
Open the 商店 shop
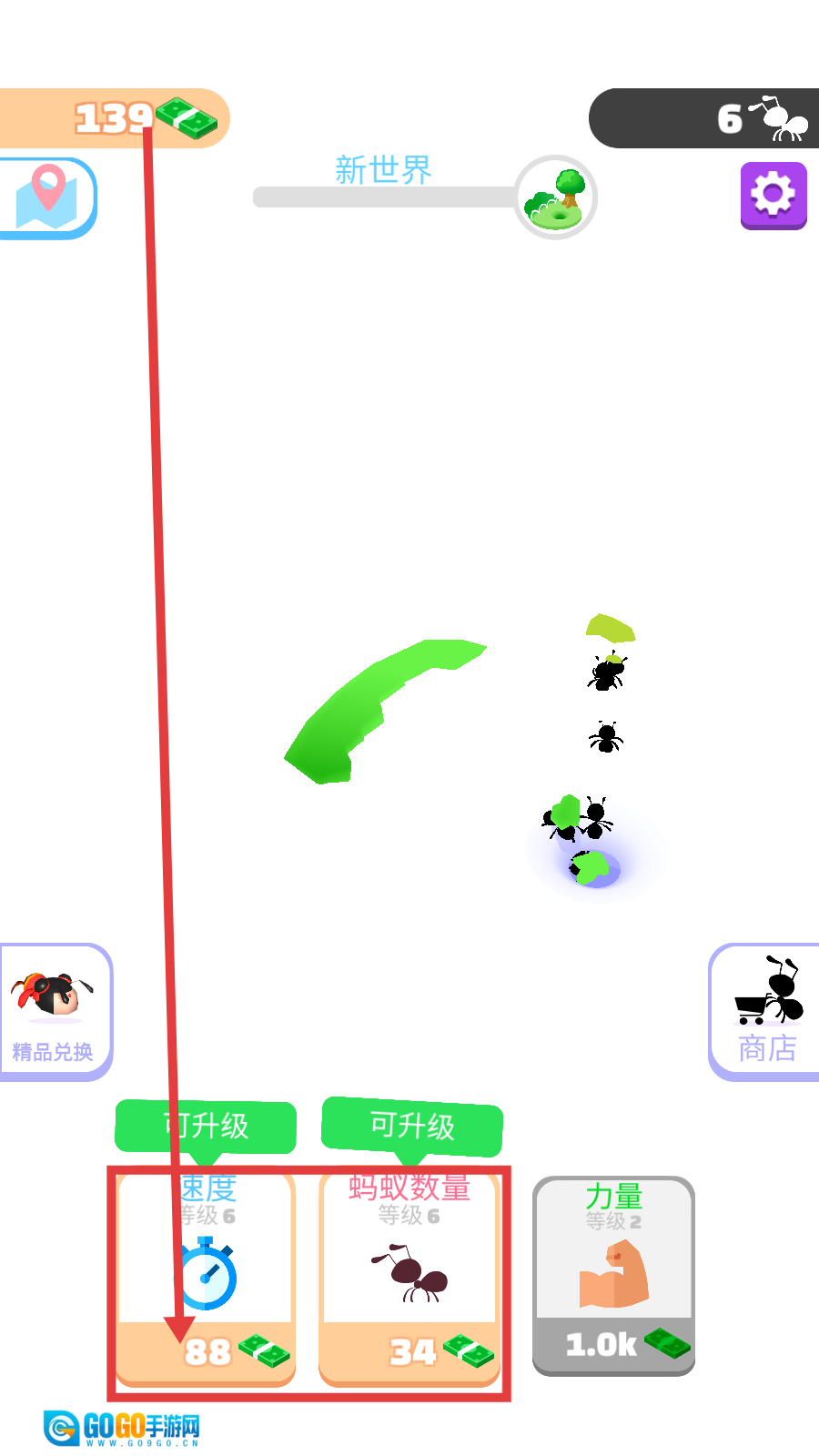pyautogui.click(x=766, y=1011)
